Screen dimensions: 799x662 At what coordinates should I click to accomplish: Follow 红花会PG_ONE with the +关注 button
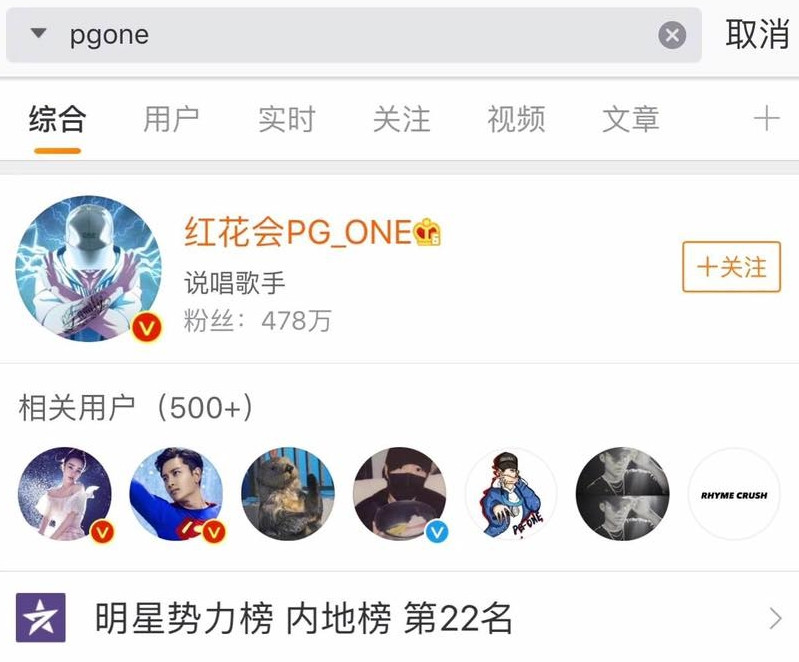731,267
